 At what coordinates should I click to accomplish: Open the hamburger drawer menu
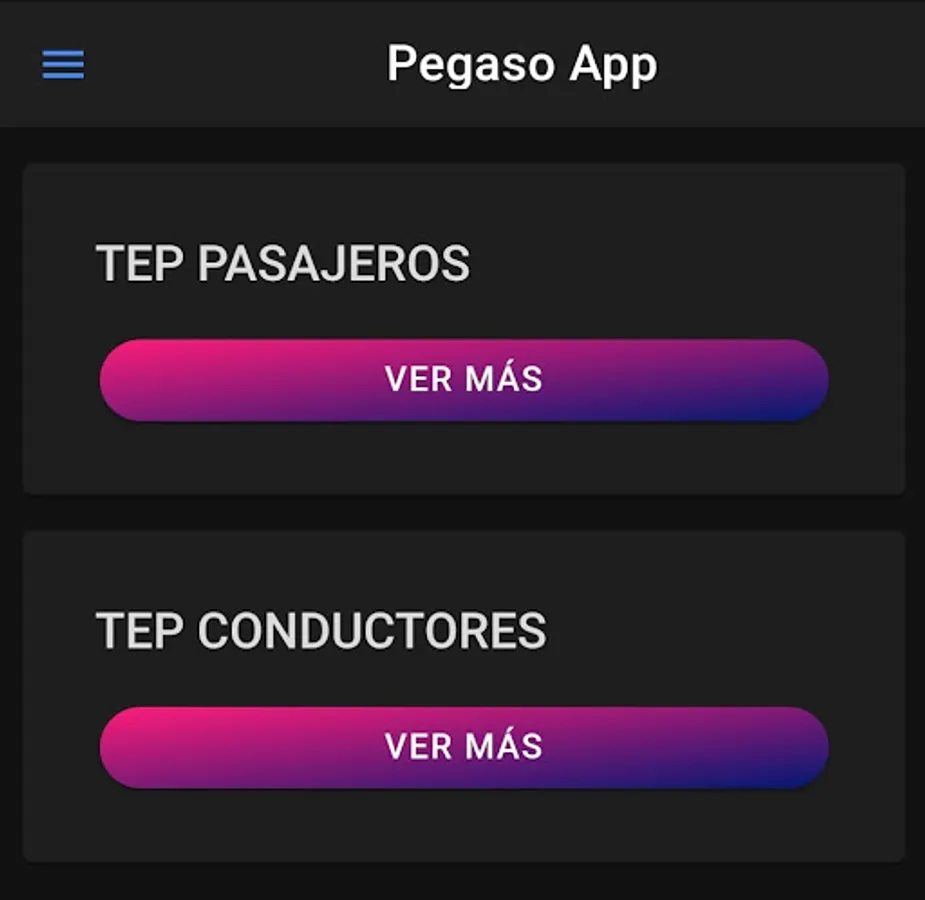(x=63, y=66)
